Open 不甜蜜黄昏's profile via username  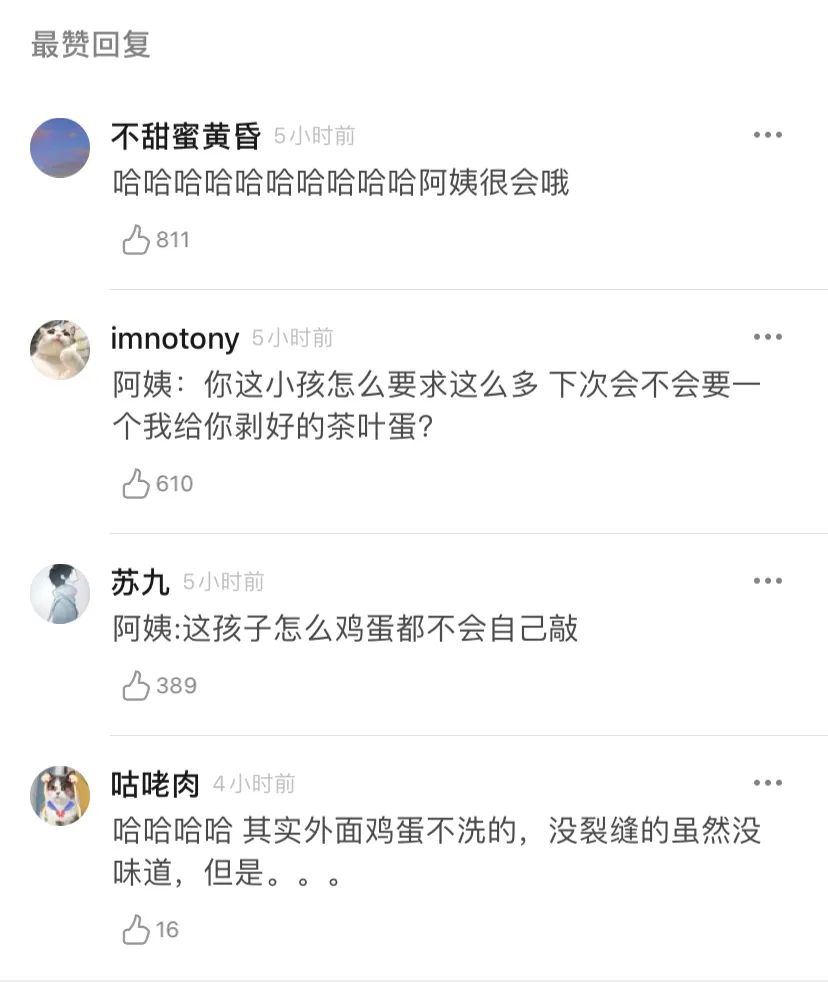(180, 135)
